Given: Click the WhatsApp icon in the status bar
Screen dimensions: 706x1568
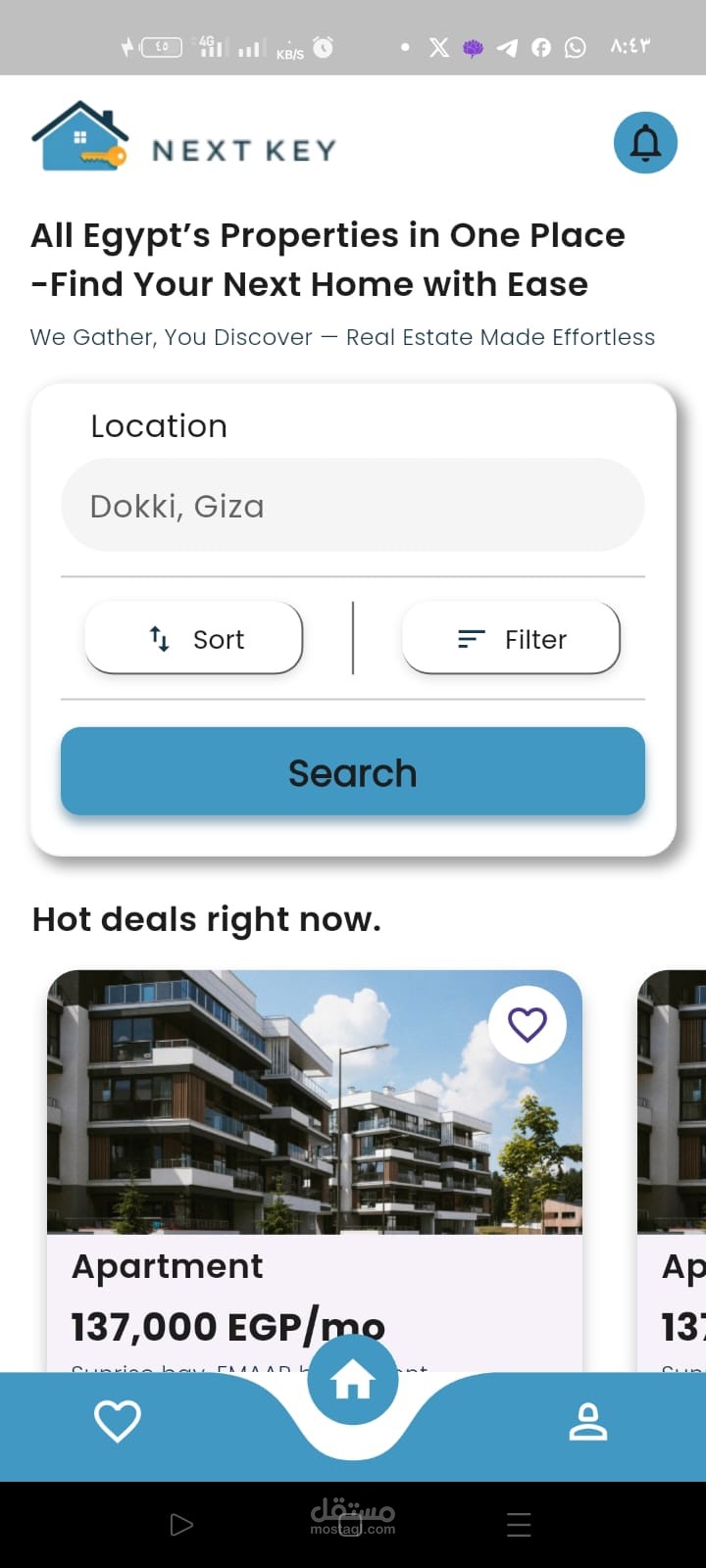Looking at the screenshot, I should [x=576, y=47].
